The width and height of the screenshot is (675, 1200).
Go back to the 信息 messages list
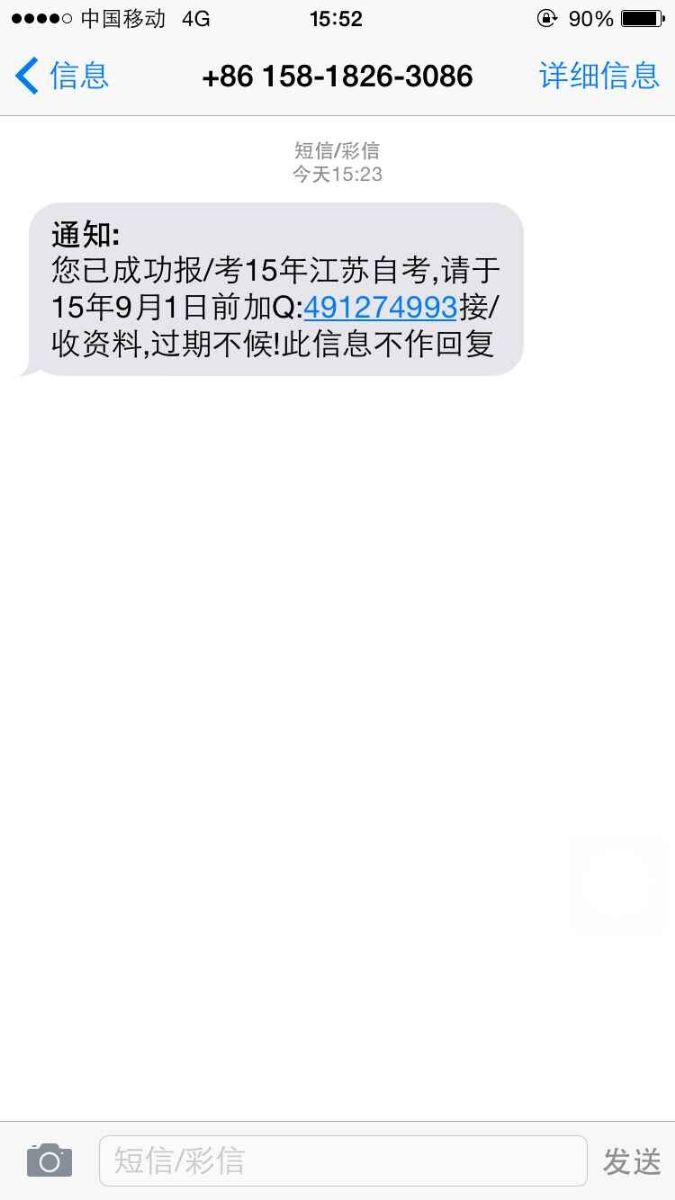62,76
